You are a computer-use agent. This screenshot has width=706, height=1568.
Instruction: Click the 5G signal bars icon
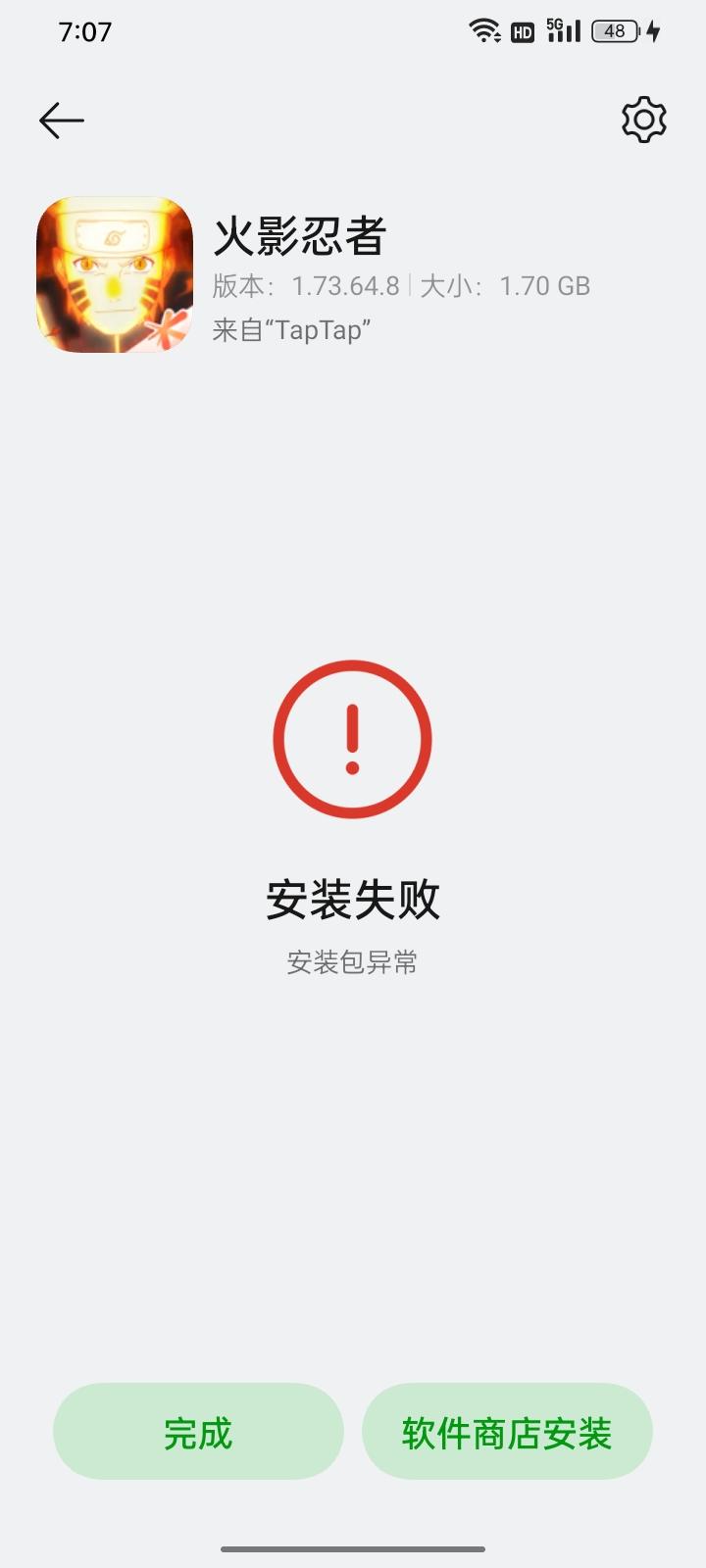tap(561, 29)
